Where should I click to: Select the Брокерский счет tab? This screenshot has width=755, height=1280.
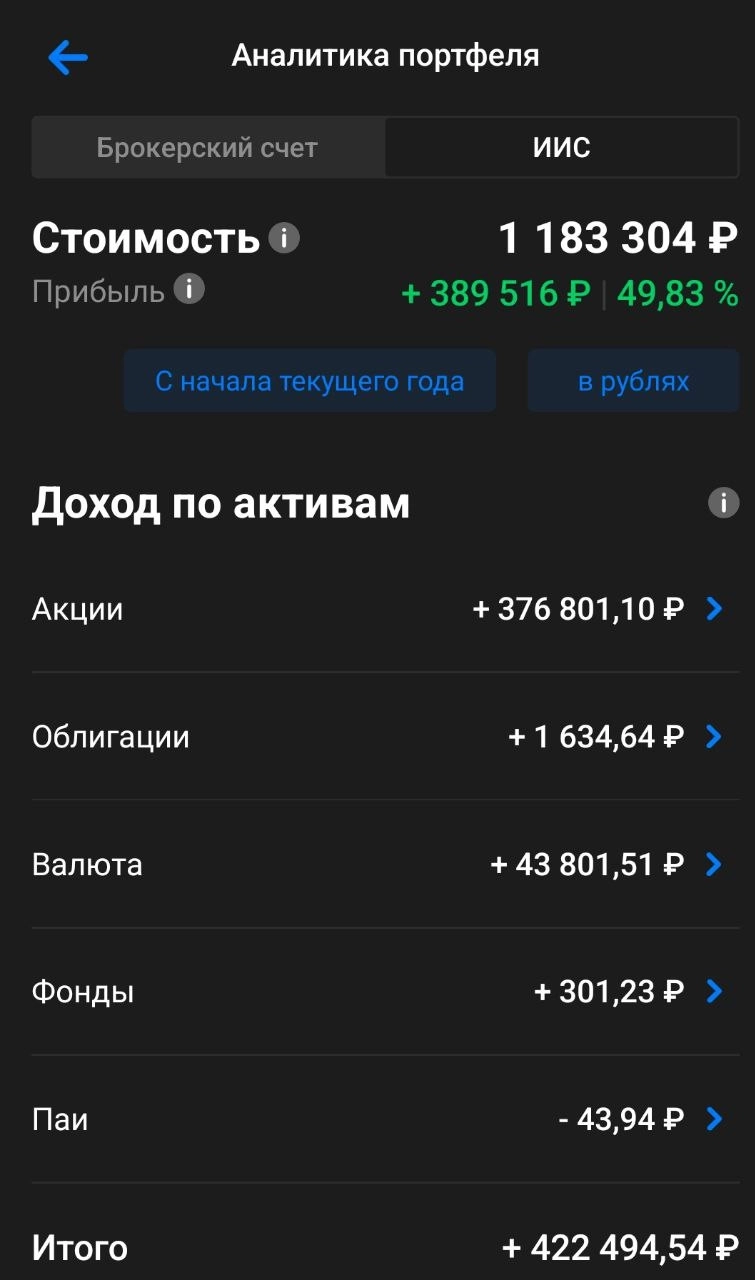(x=208, y=147)
